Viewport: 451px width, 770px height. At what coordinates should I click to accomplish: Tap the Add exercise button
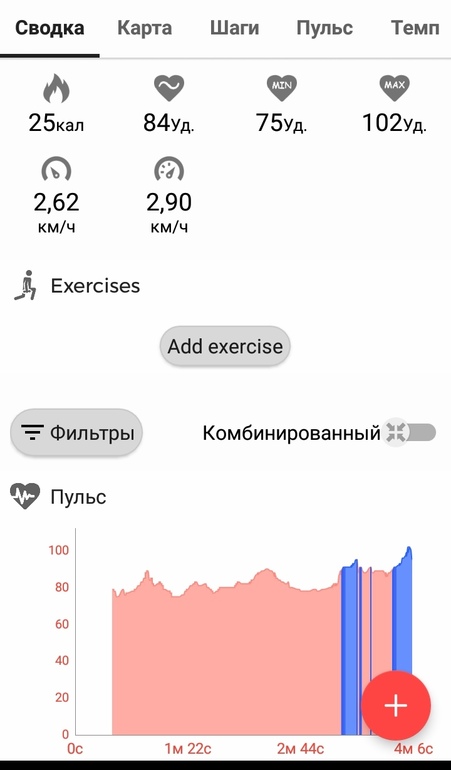226,347
